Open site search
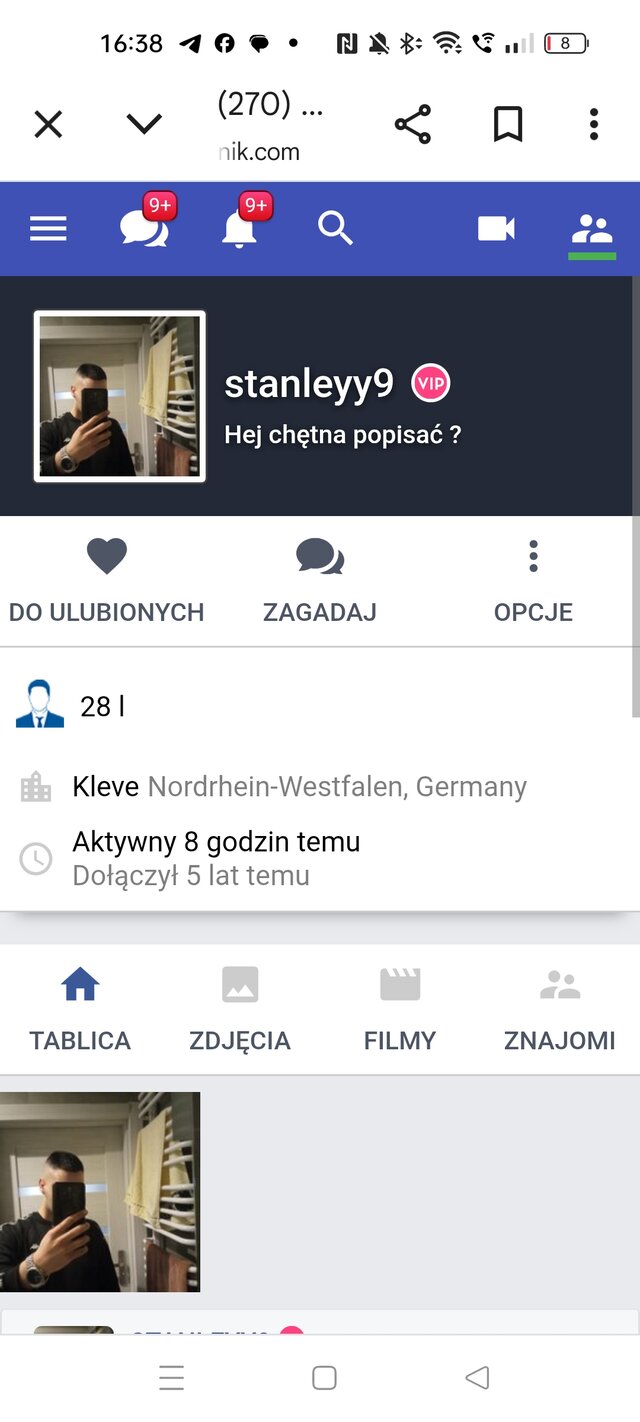The image size is (640, 1422). pyautogui.click(x=335, y=228)
